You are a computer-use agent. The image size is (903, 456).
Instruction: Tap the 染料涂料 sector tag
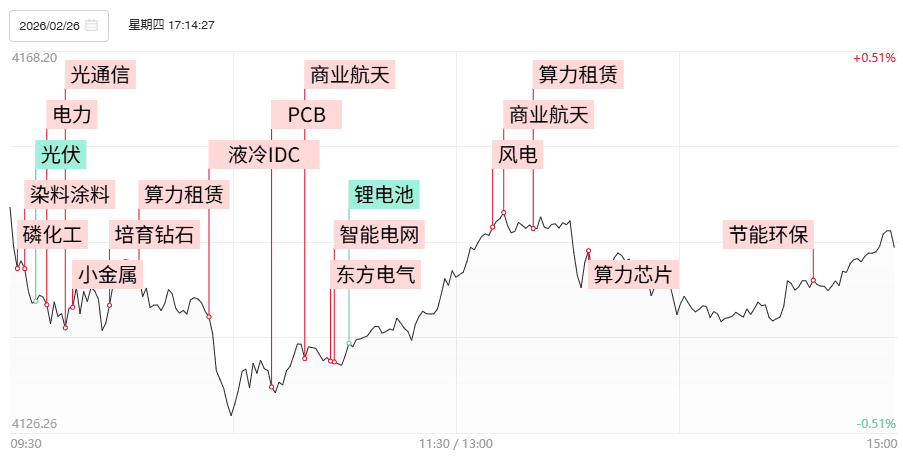point(70,193)
